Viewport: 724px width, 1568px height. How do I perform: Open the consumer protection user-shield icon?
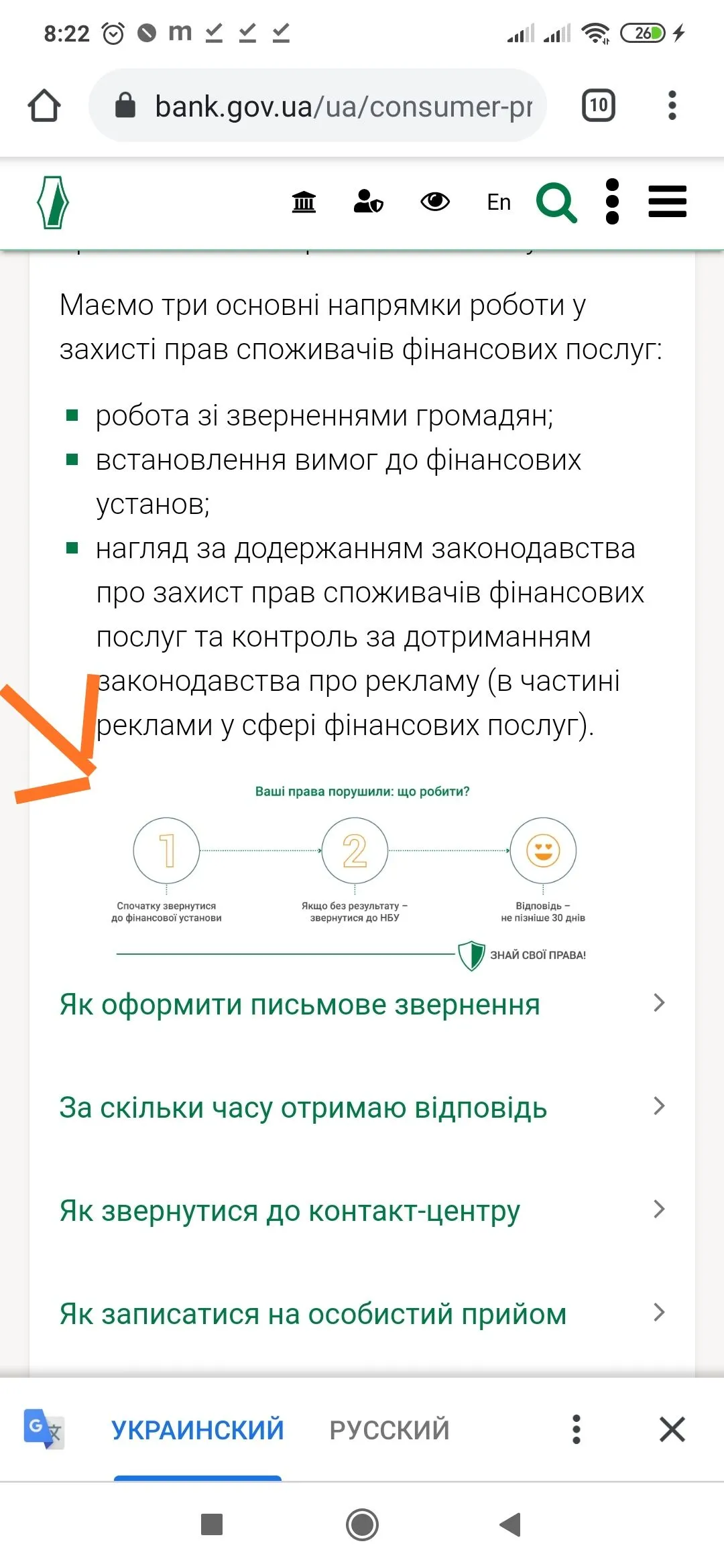coord(368,202)
